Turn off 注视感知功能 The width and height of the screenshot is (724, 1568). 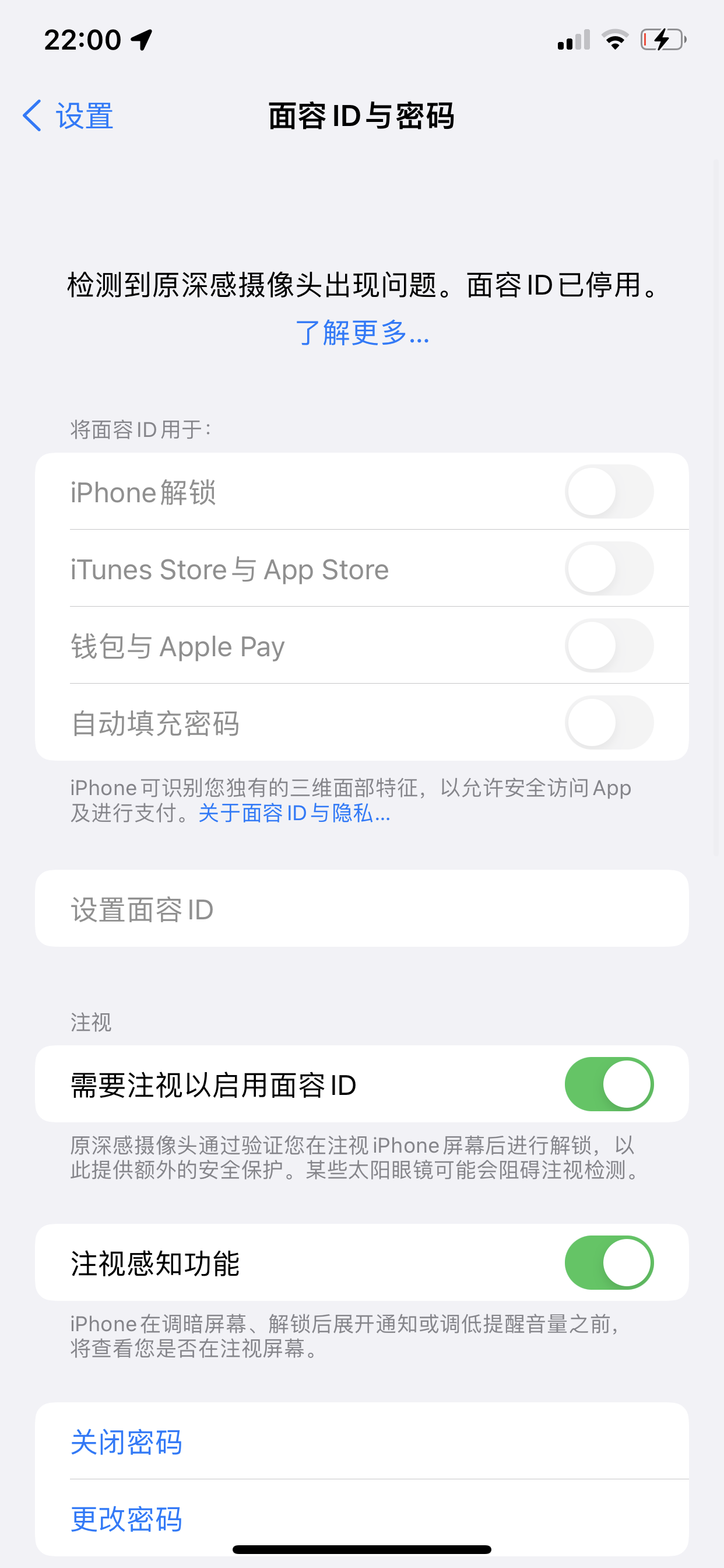(x=609, y=1262)
